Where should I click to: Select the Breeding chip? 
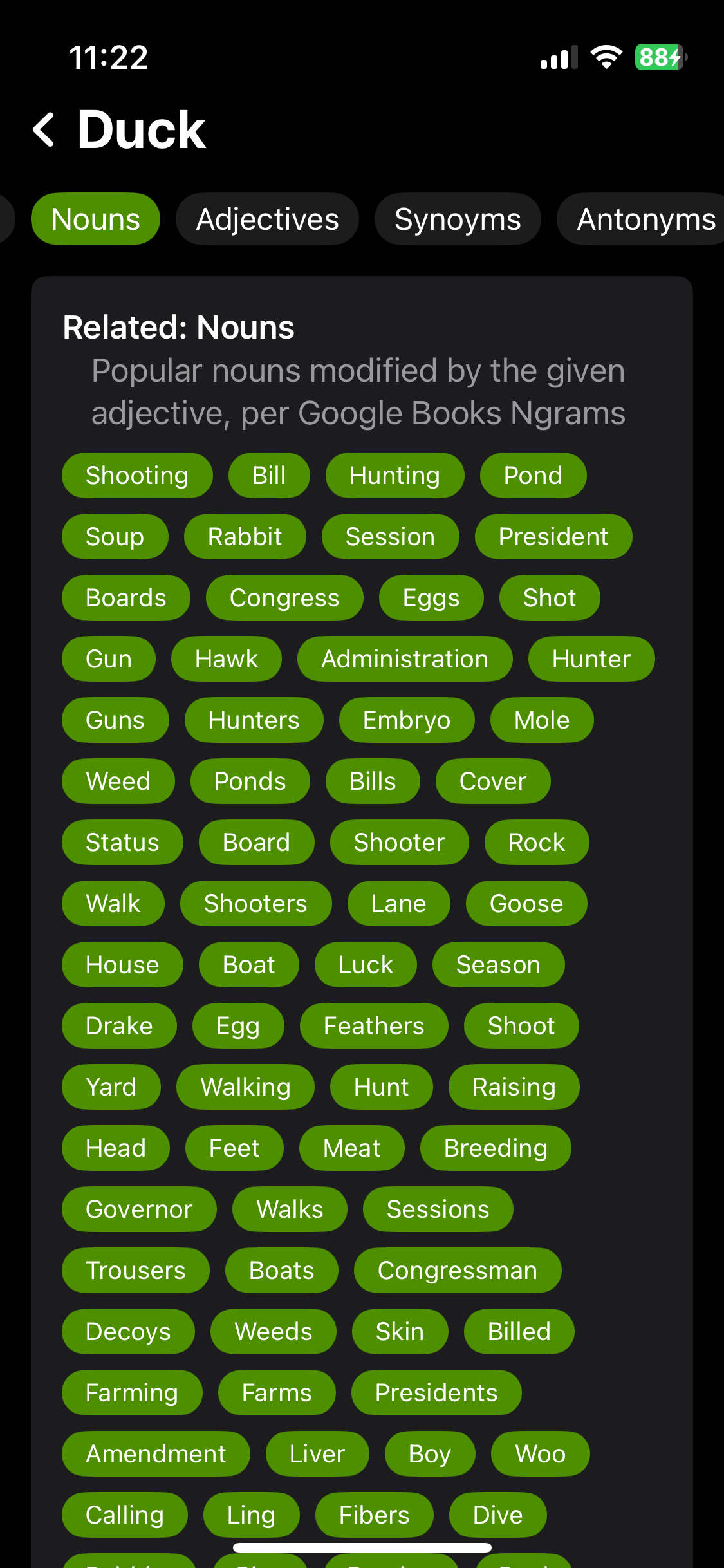tap(495, 1148)
